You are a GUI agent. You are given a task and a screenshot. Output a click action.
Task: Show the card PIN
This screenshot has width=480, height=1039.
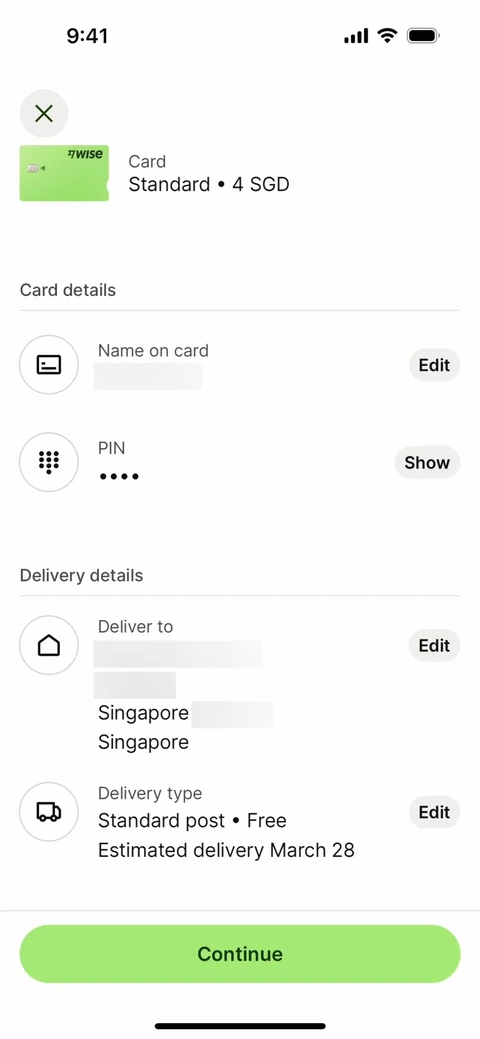point(427,463)
